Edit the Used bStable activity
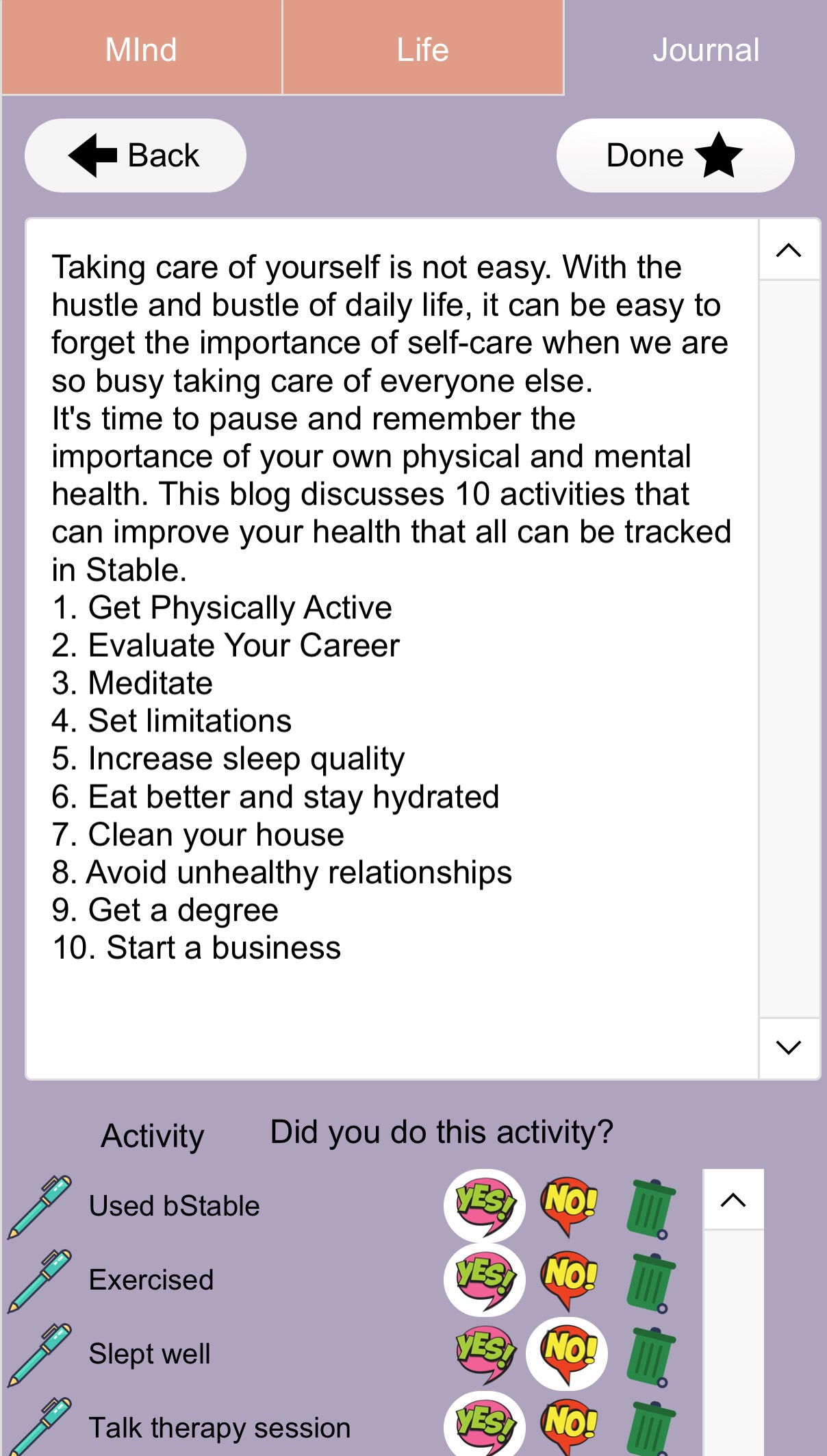The image size is (827, 1456). click(40, 1207)
